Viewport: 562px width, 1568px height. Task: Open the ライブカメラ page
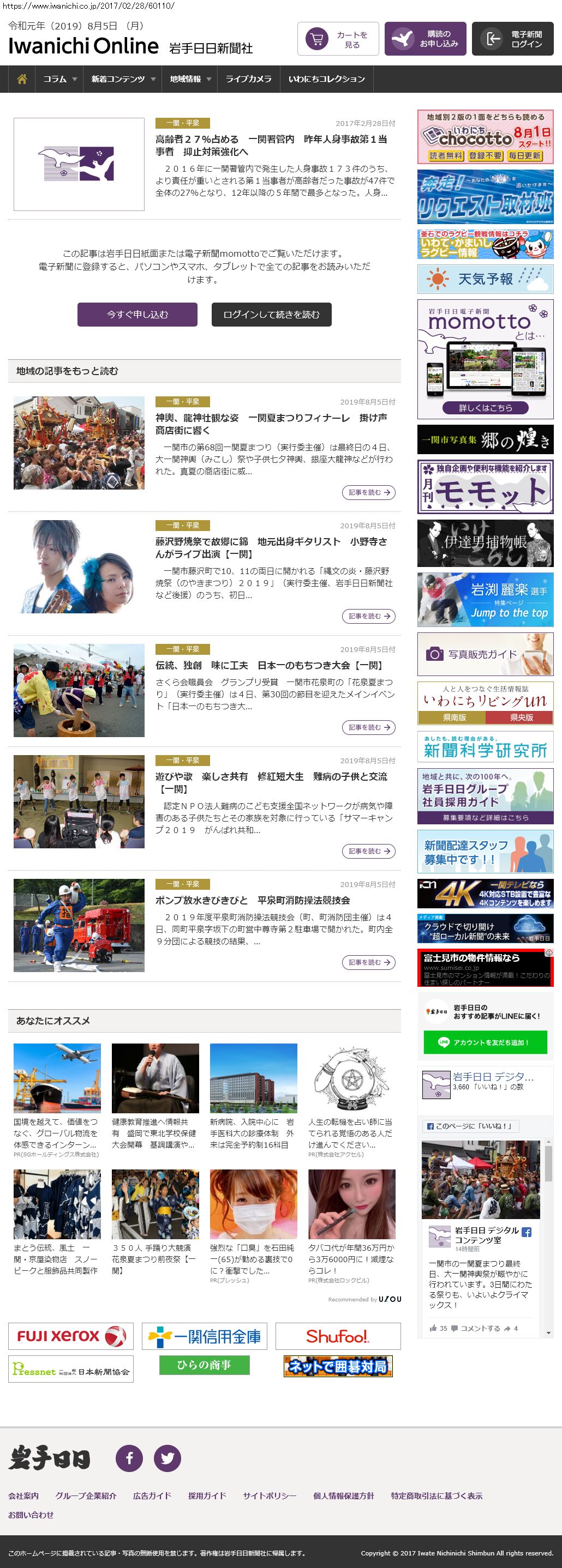[x=248, y=79]
